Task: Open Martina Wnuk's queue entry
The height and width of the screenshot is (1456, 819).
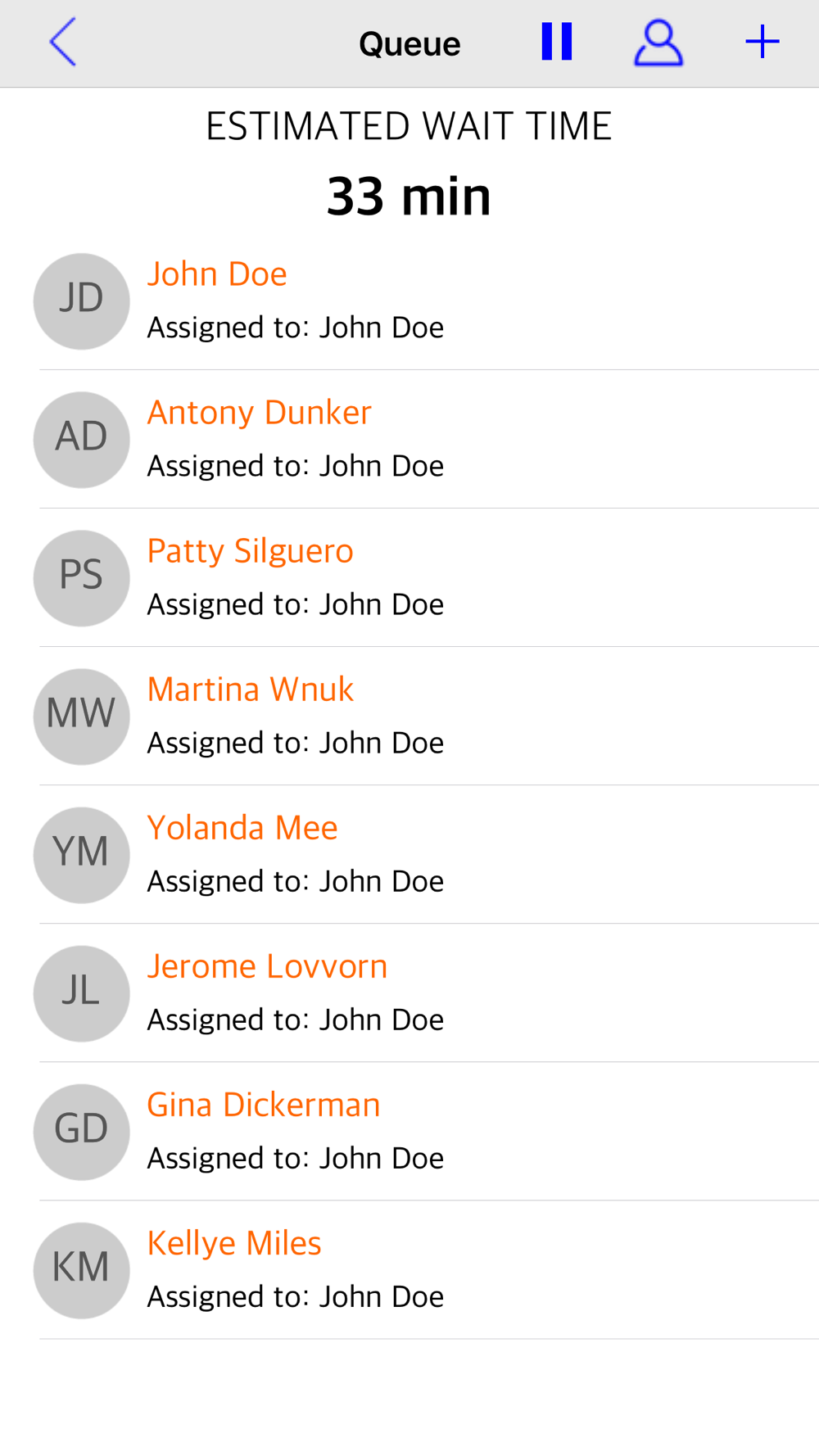Action: (x=409, y=717)
